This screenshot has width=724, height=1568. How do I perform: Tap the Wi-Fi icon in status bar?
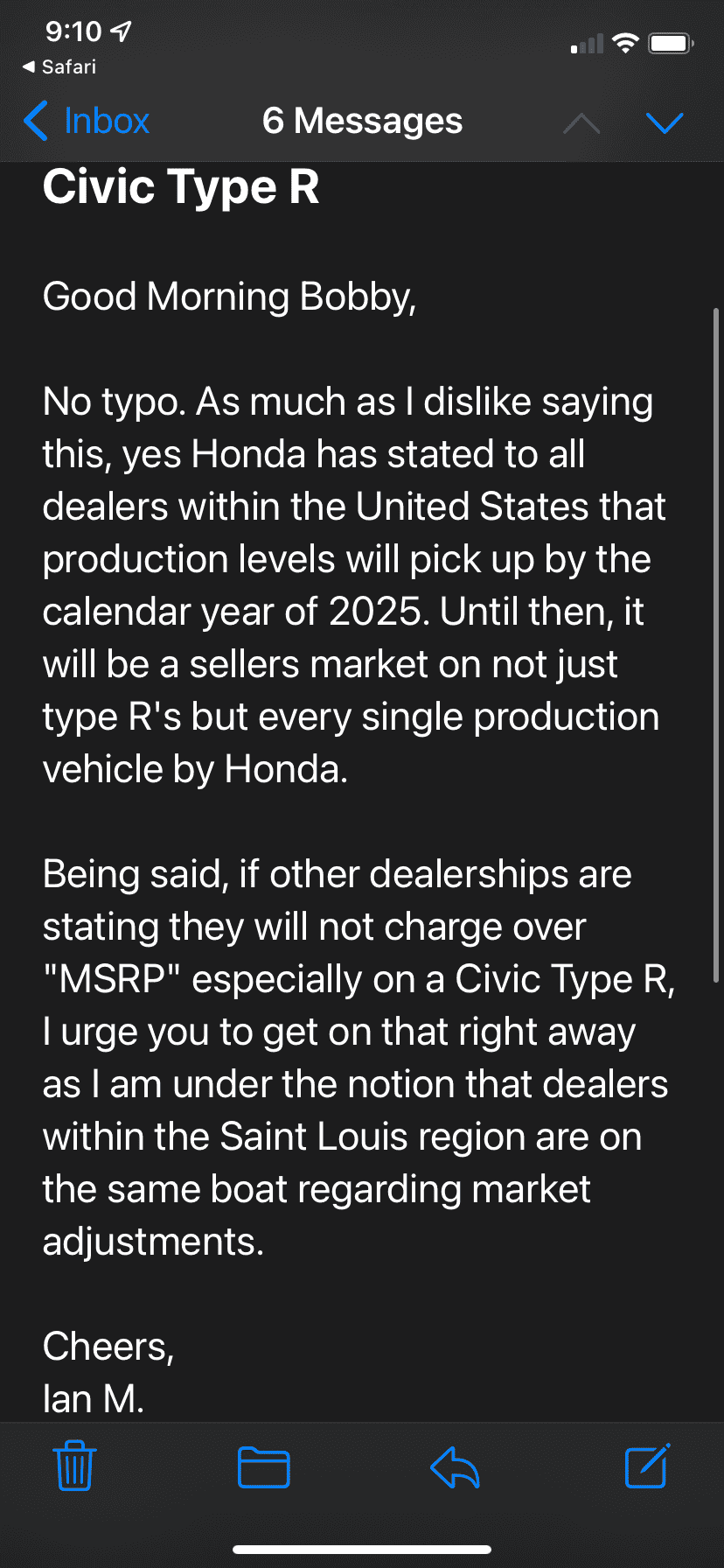tap(624, 42)
